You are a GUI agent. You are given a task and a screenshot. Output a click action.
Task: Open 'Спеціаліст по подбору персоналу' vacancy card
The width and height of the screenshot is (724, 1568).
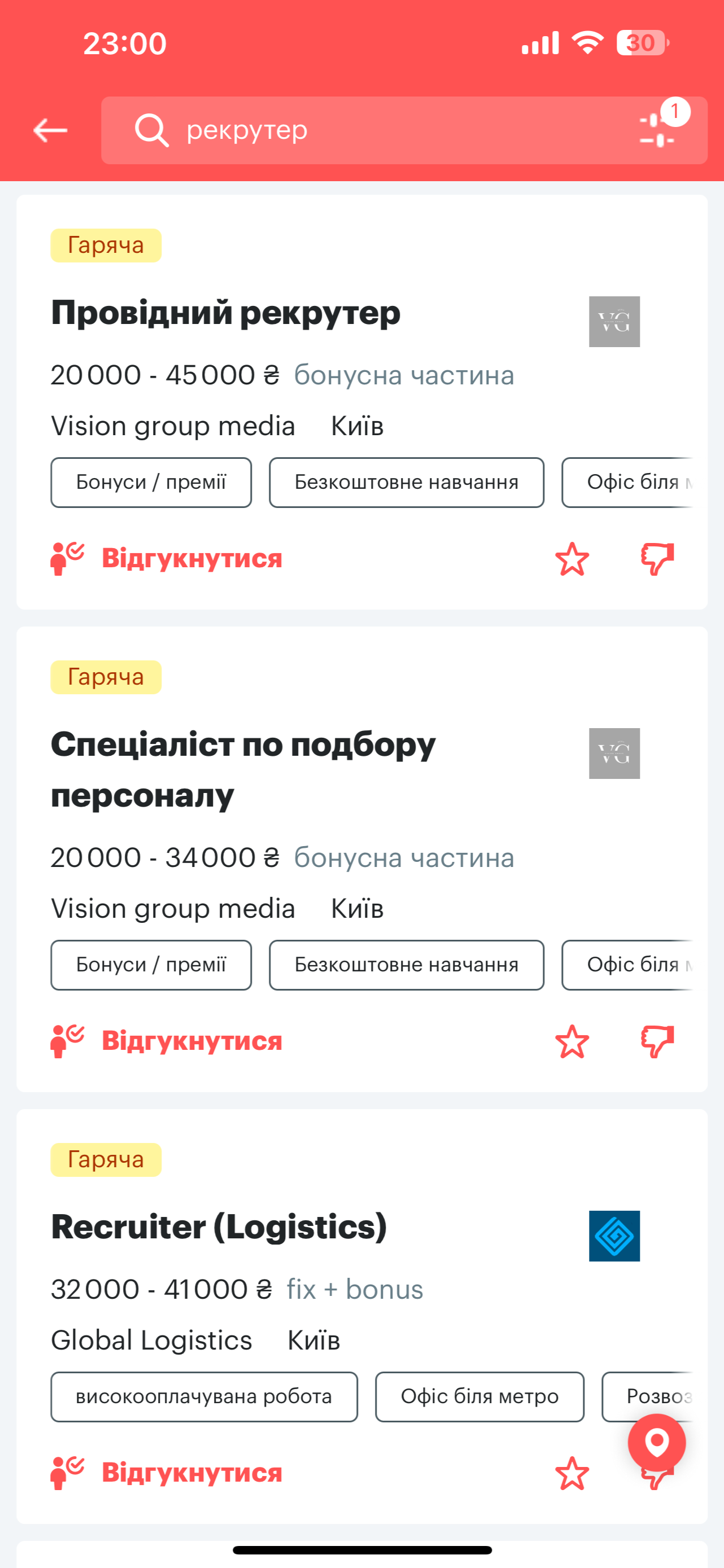pyautogui.click(x=243, y=768)
